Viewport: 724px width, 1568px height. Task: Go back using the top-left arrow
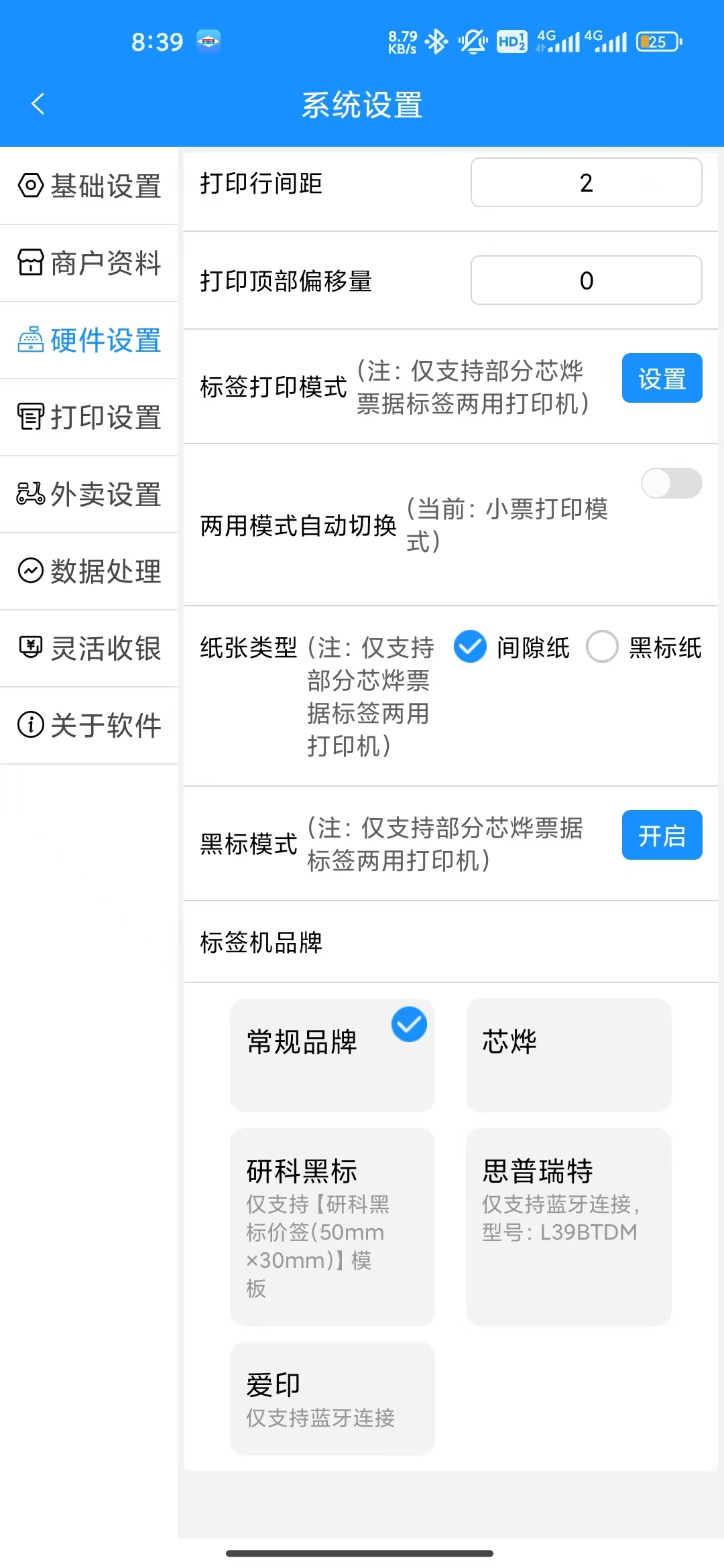click(x=38, y=104)
